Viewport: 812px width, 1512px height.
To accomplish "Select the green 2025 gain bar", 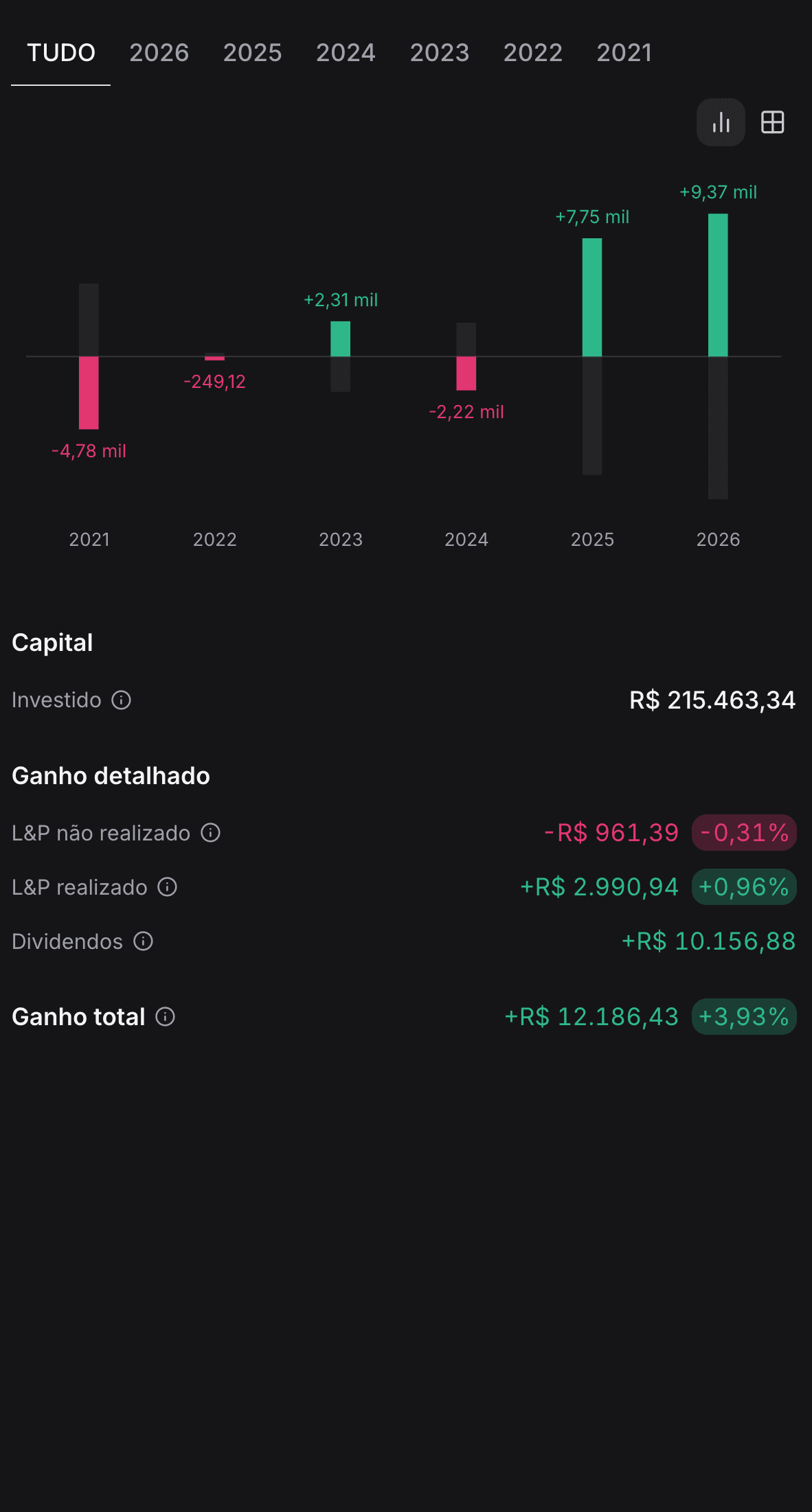I will click(591, 297).
